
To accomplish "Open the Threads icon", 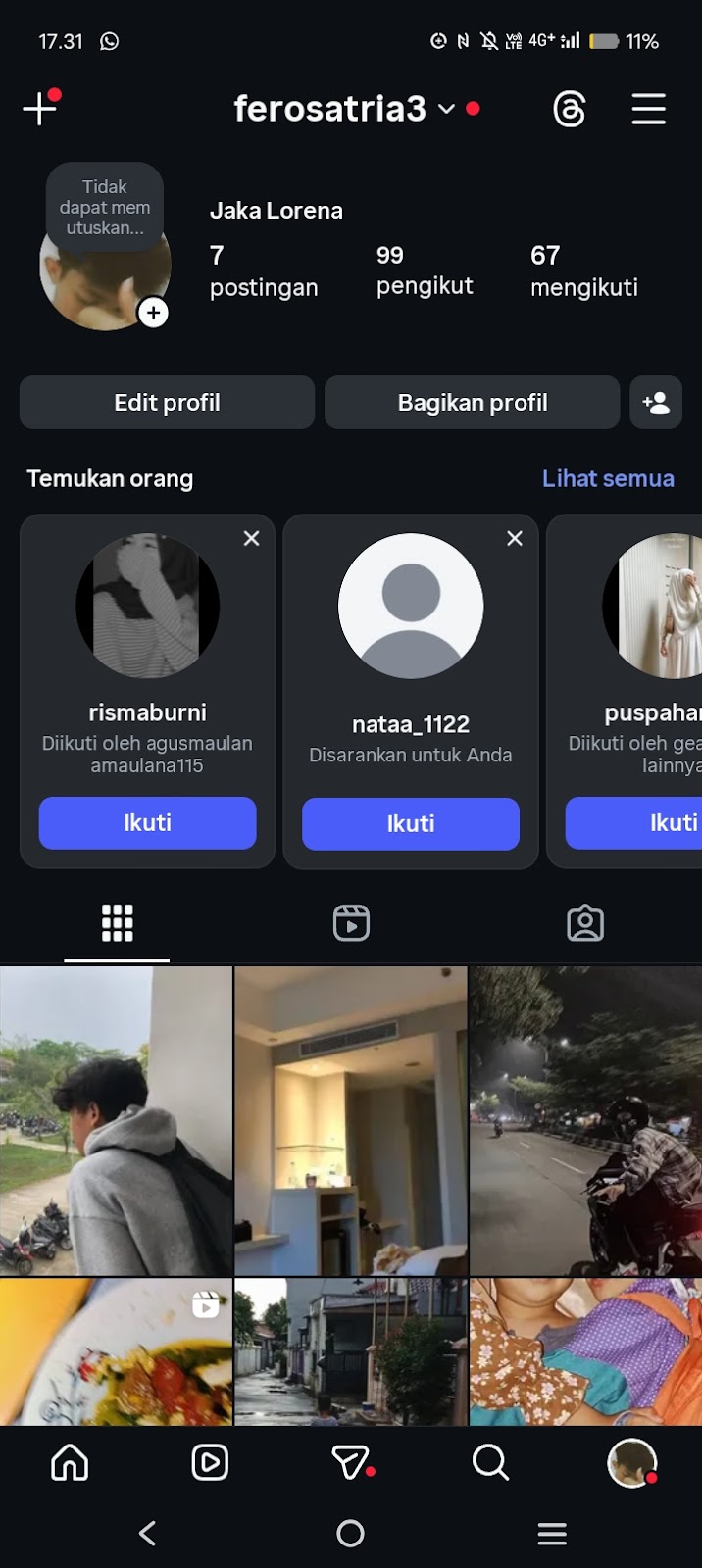I will coord(569,109).
